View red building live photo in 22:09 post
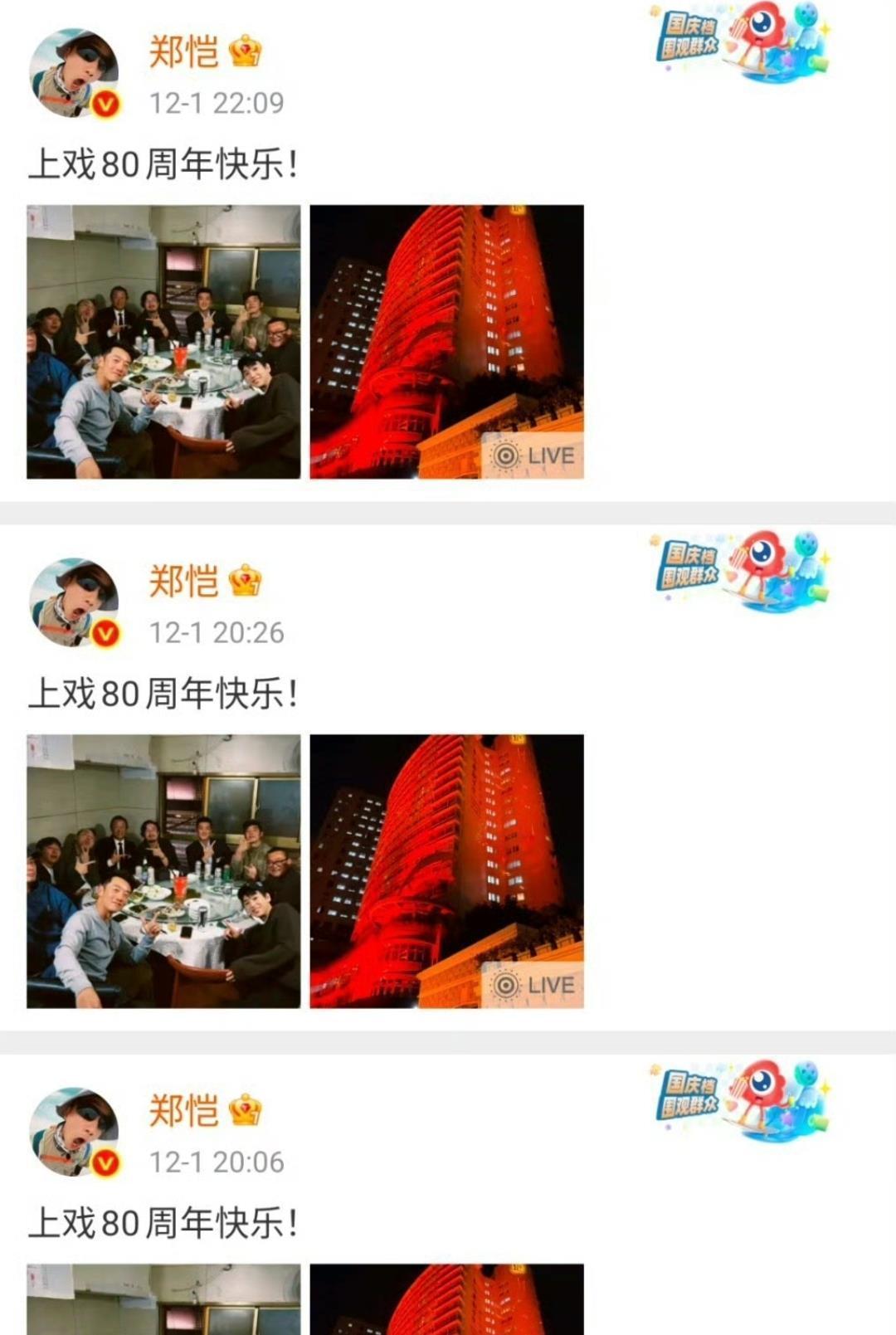Image resolution: width=896 pixels, height=1335 pixels. tap(446, 342)
